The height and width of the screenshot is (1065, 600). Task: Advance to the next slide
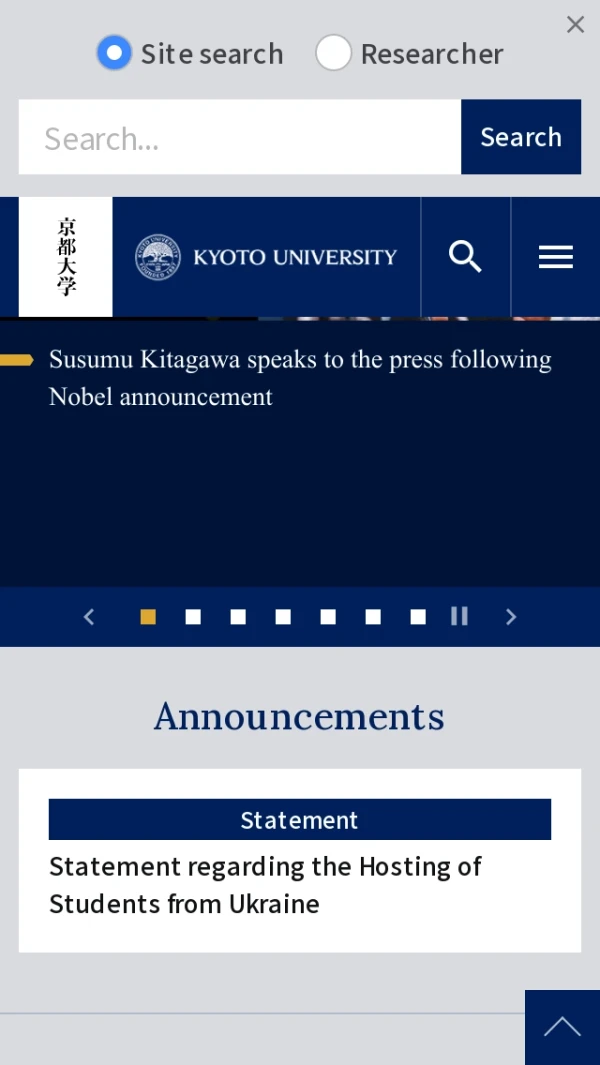click(511, 617)
